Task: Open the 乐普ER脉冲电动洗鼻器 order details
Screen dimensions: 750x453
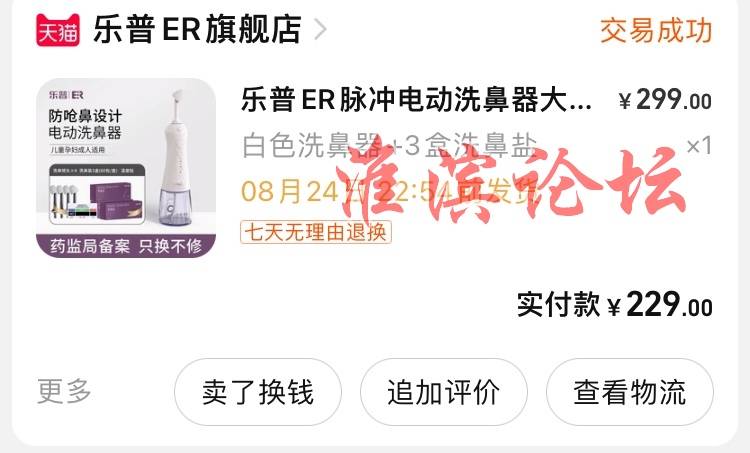Action: [416, 101]
